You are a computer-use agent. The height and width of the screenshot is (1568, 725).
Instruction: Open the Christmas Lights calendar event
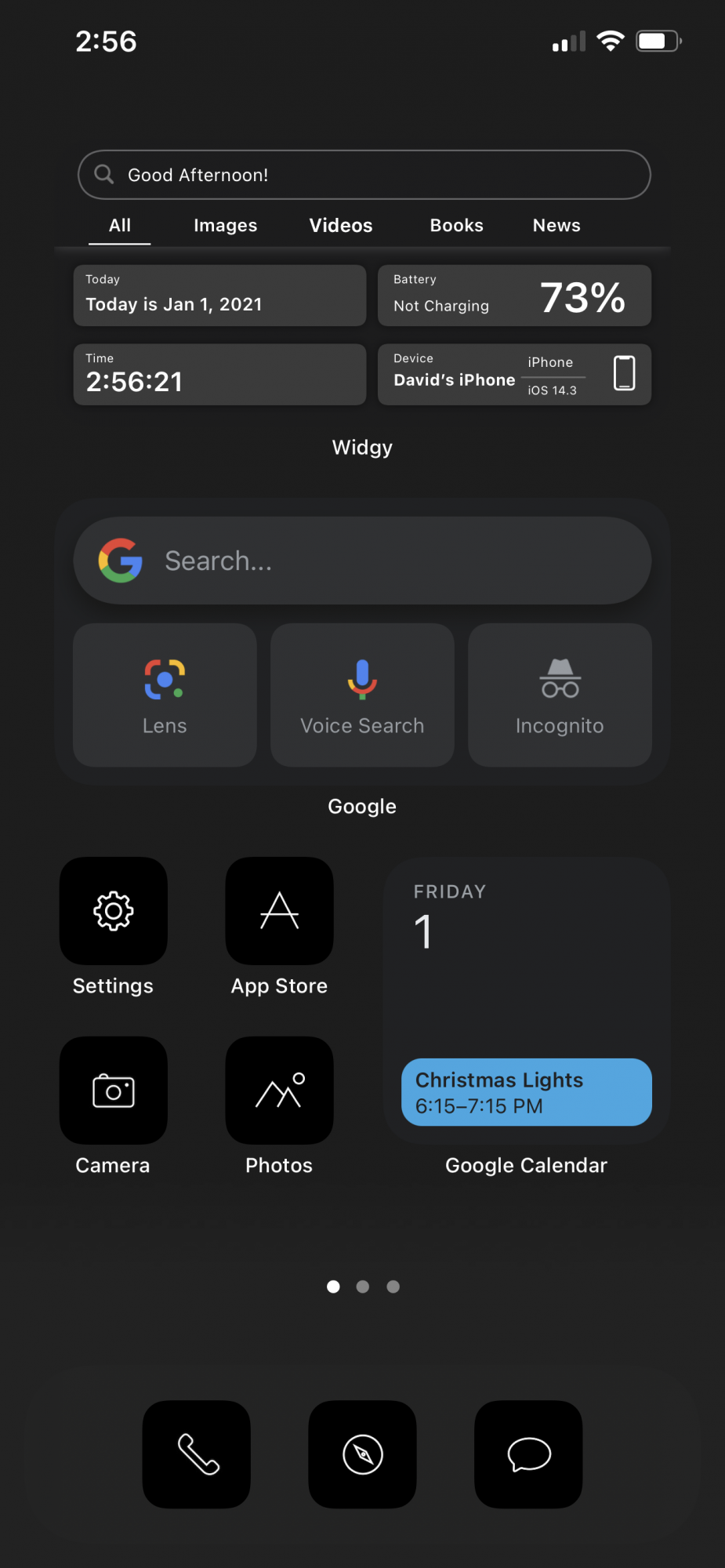(x=527, y=1092)
